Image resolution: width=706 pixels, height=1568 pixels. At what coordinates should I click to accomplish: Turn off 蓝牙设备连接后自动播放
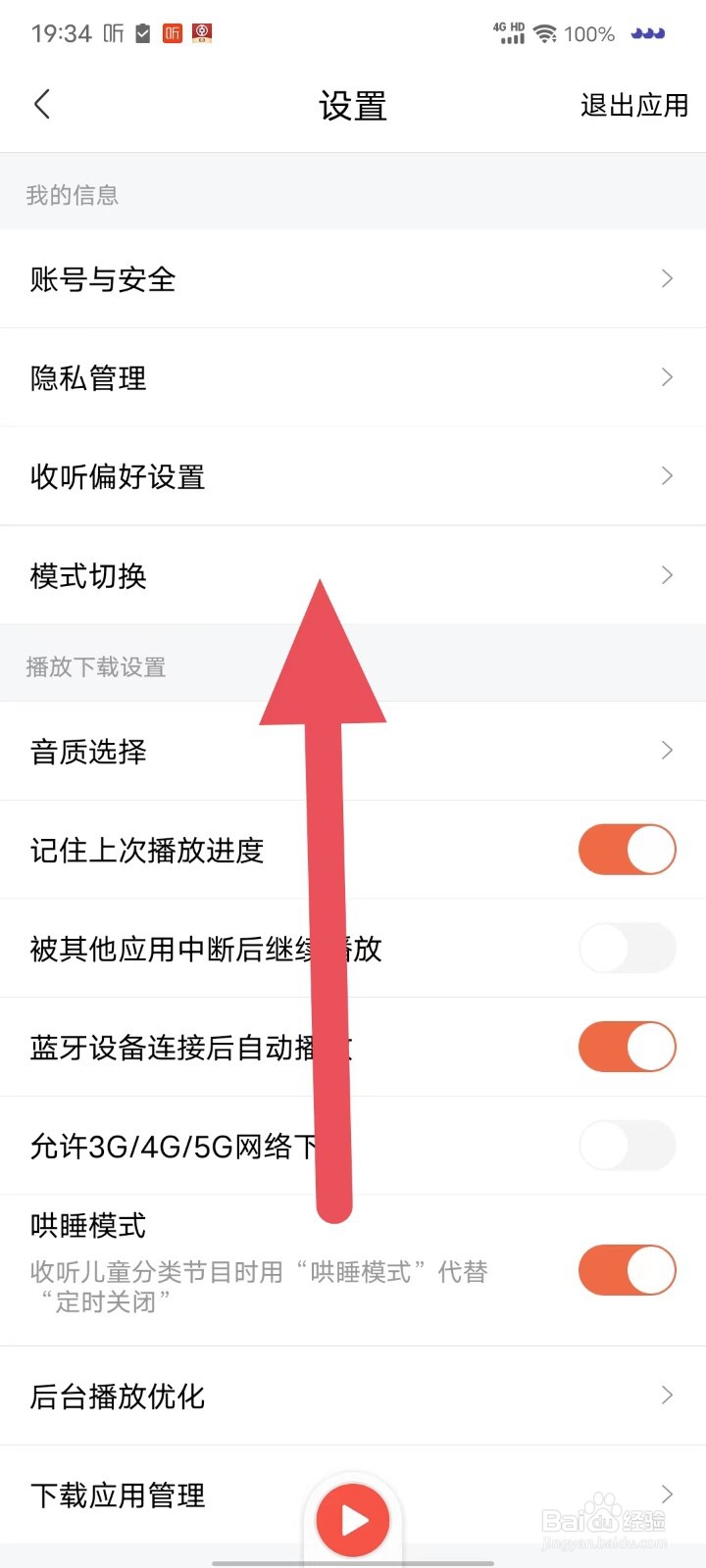627,1047
